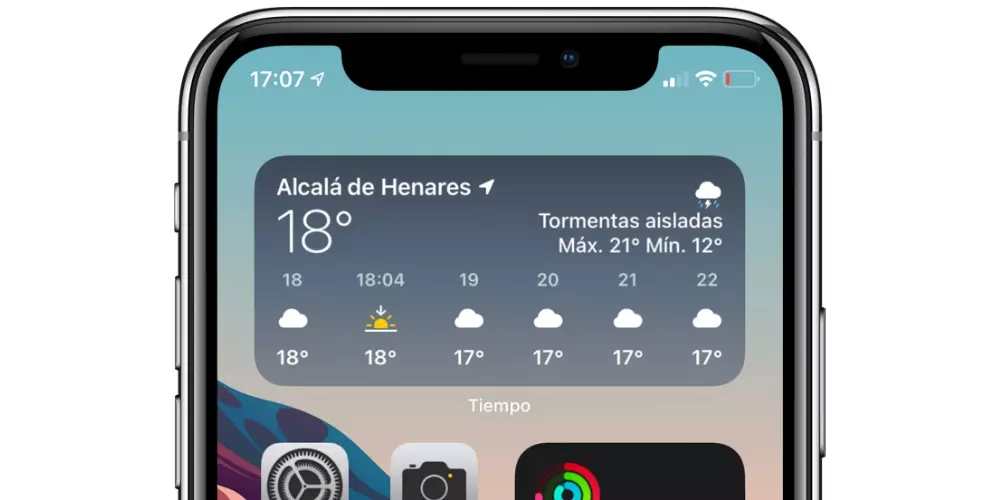
Task: Open the Activity rings widget
Action: [x=629, y=474]
